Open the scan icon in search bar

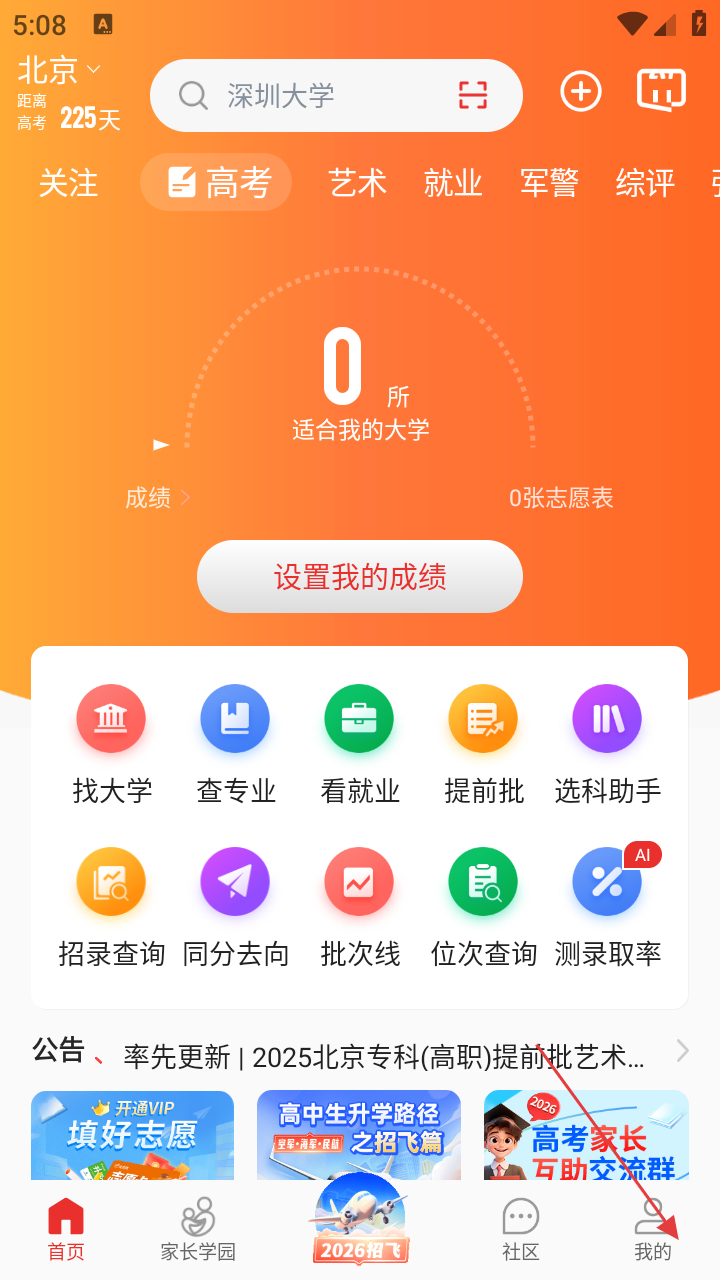point(473,95)
